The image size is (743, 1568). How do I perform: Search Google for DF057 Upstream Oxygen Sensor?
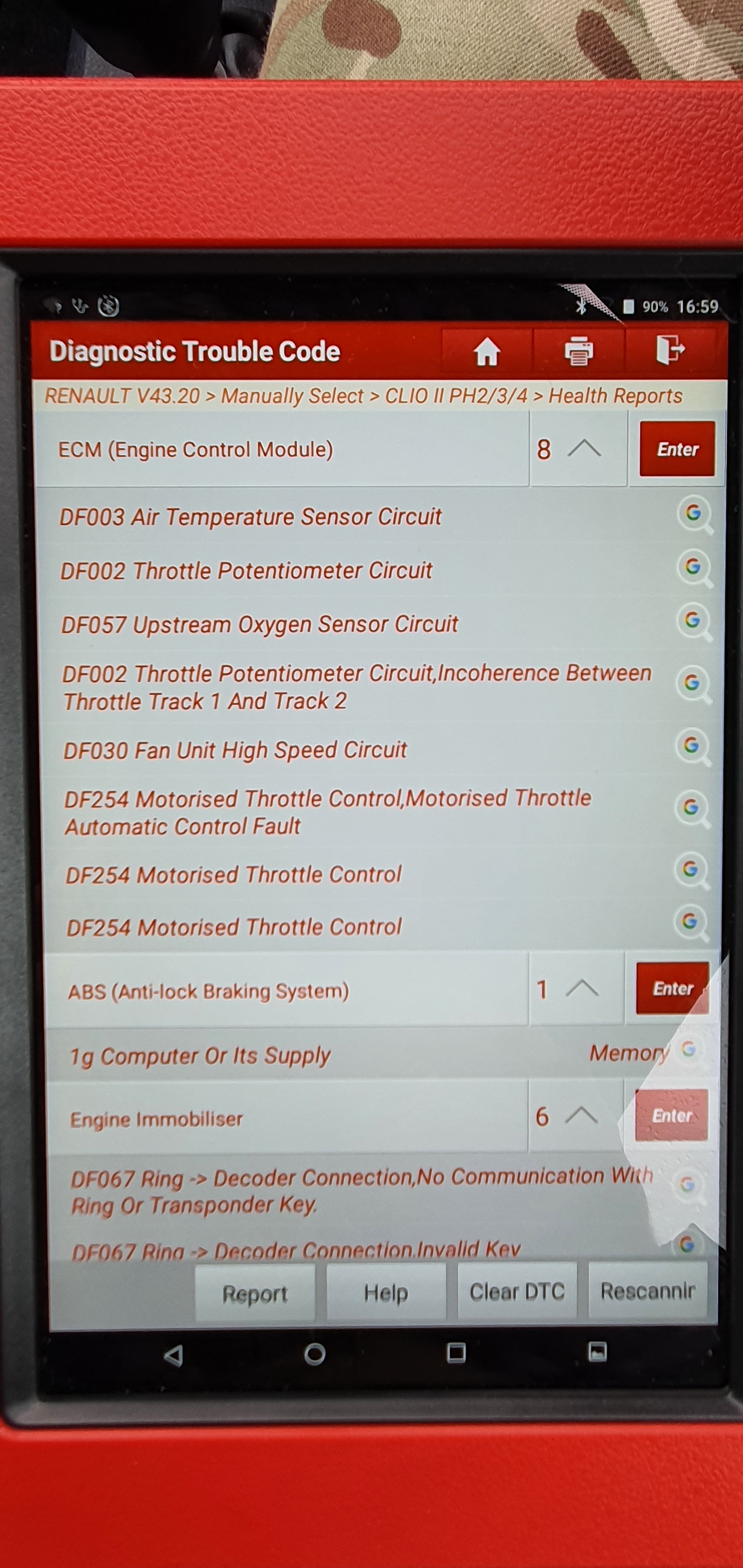point(693,621)
